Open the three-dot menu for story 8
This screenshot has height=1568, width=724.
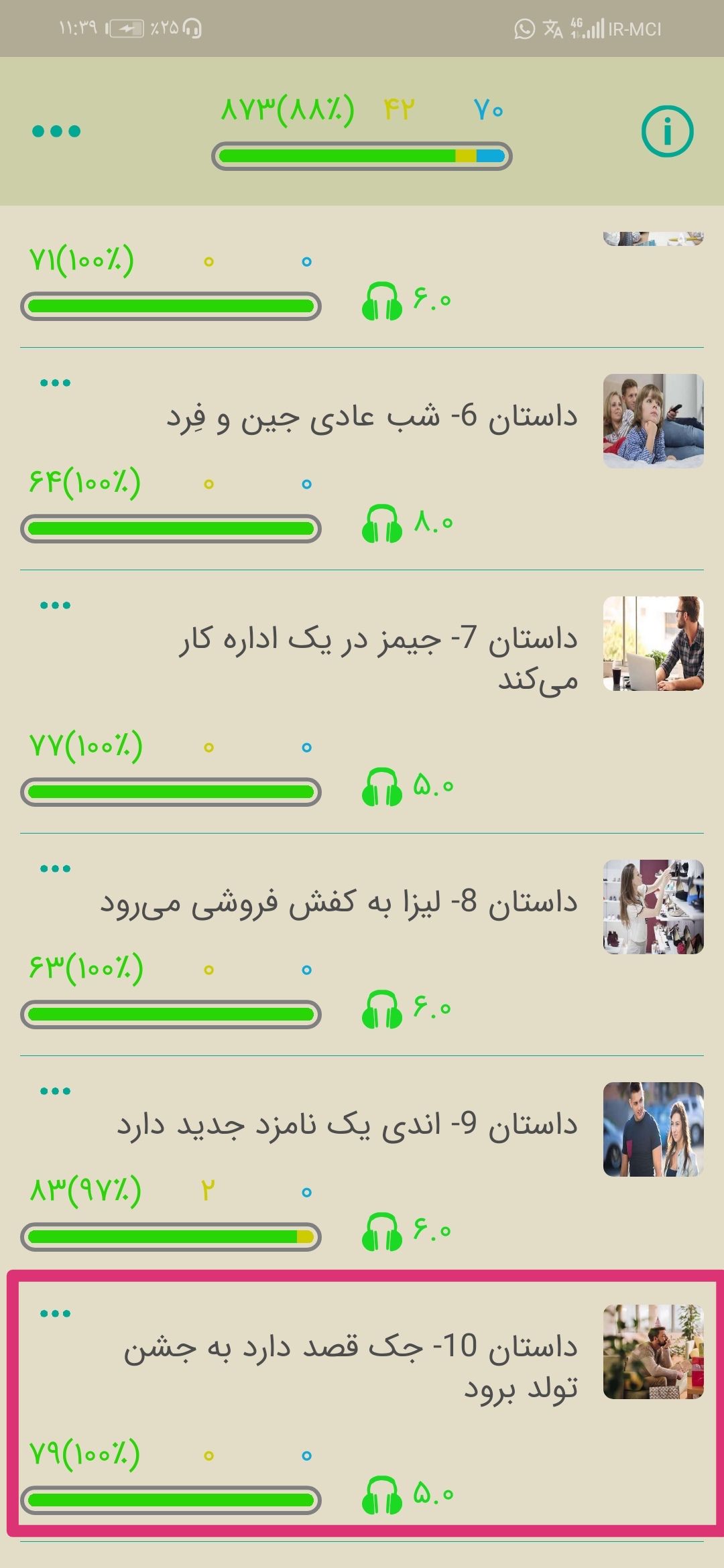tap(55, 869)
